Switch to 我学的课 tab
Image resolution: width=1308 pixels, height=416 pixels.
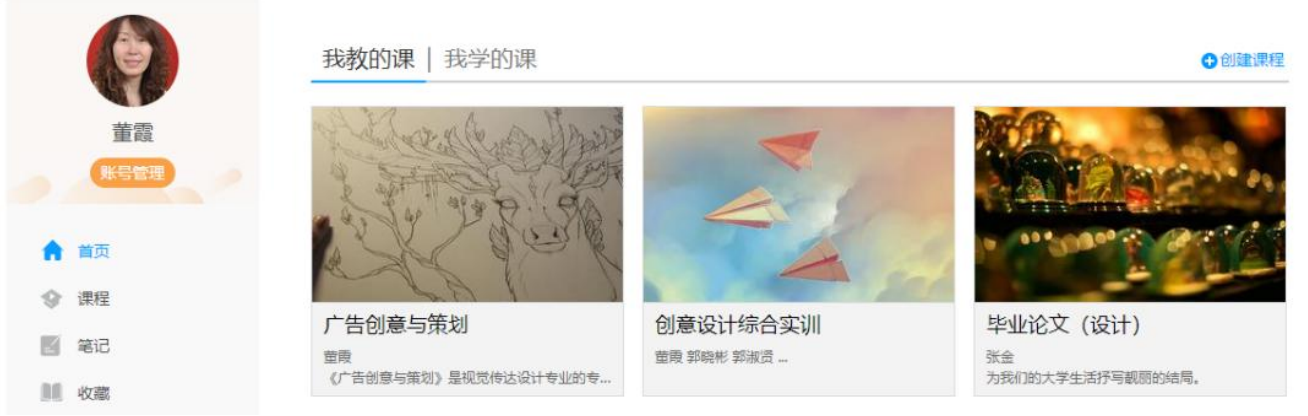[490, 59]
